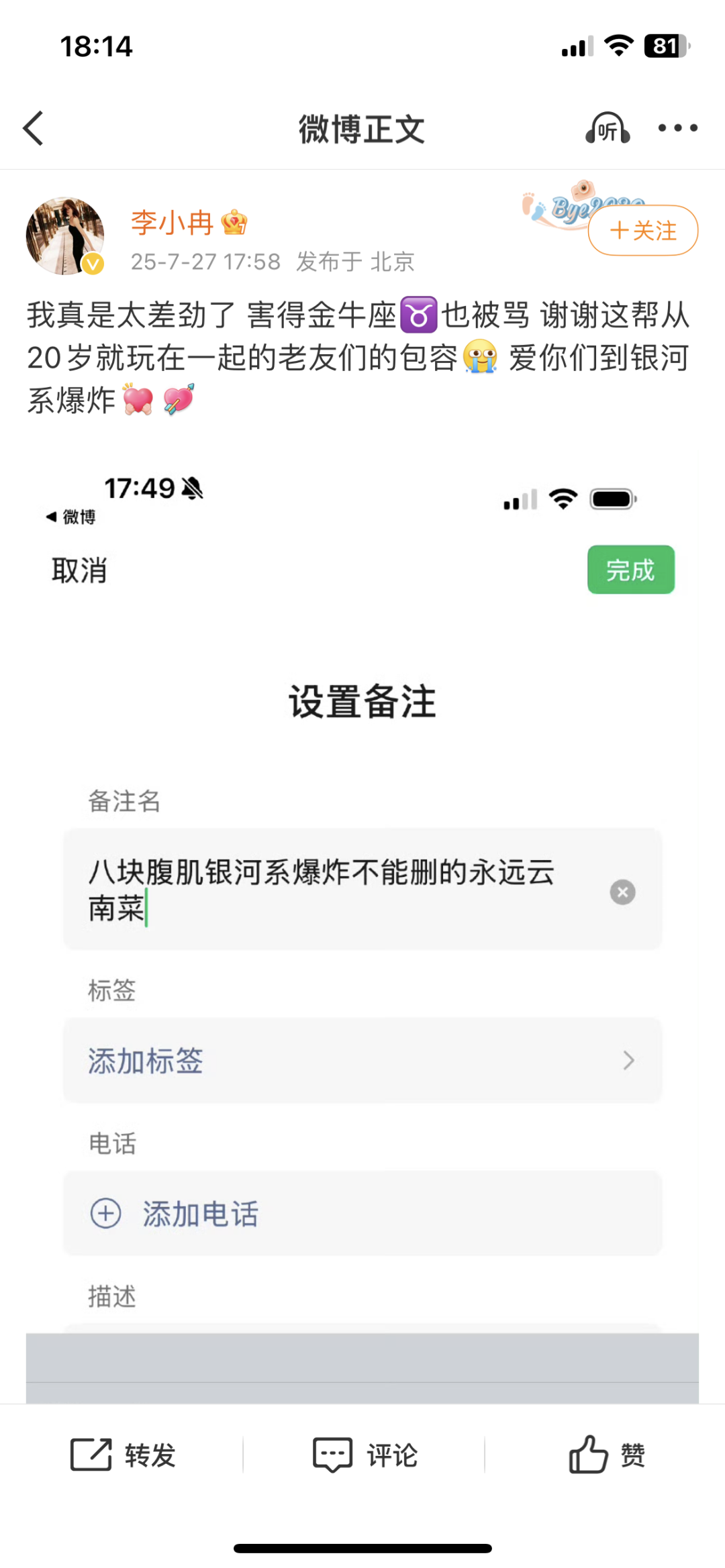Follow 李小冉 with the +关注 button

point(642,231)
